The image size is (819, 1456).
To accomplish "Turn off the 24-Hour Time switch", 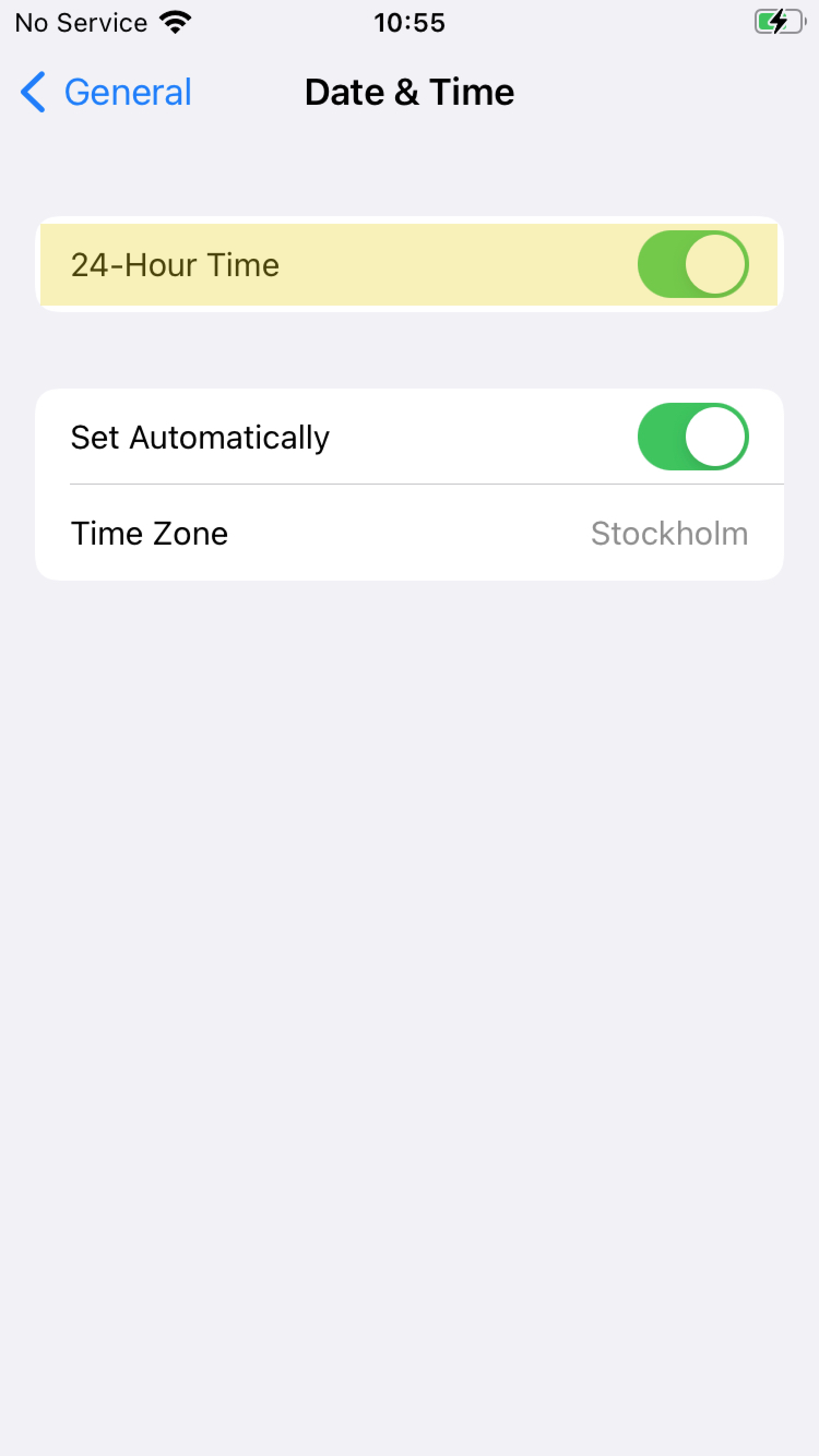I will pos(693,265).
